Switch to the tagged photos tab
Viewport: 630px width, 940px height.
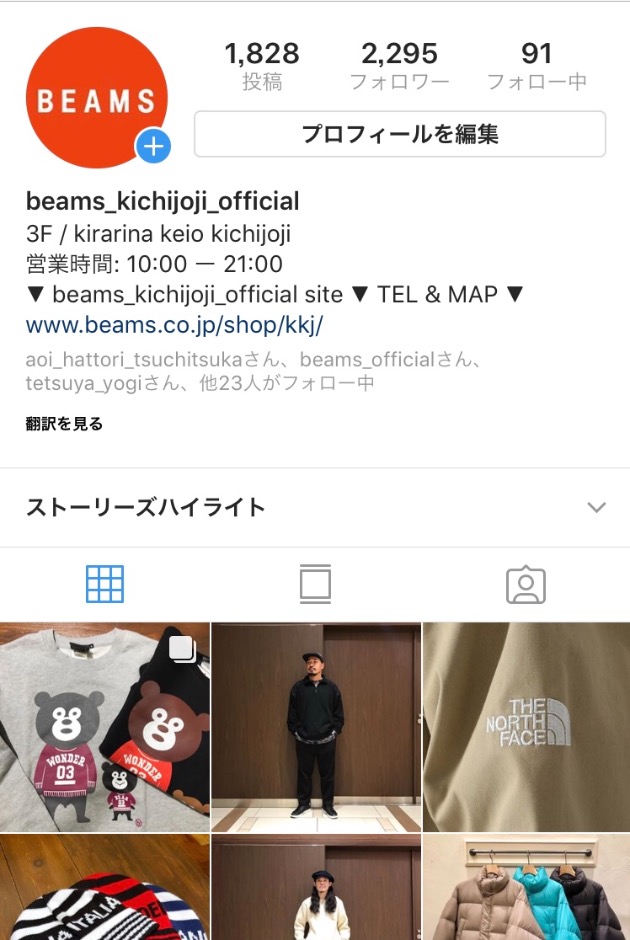(x=525, y=584)
